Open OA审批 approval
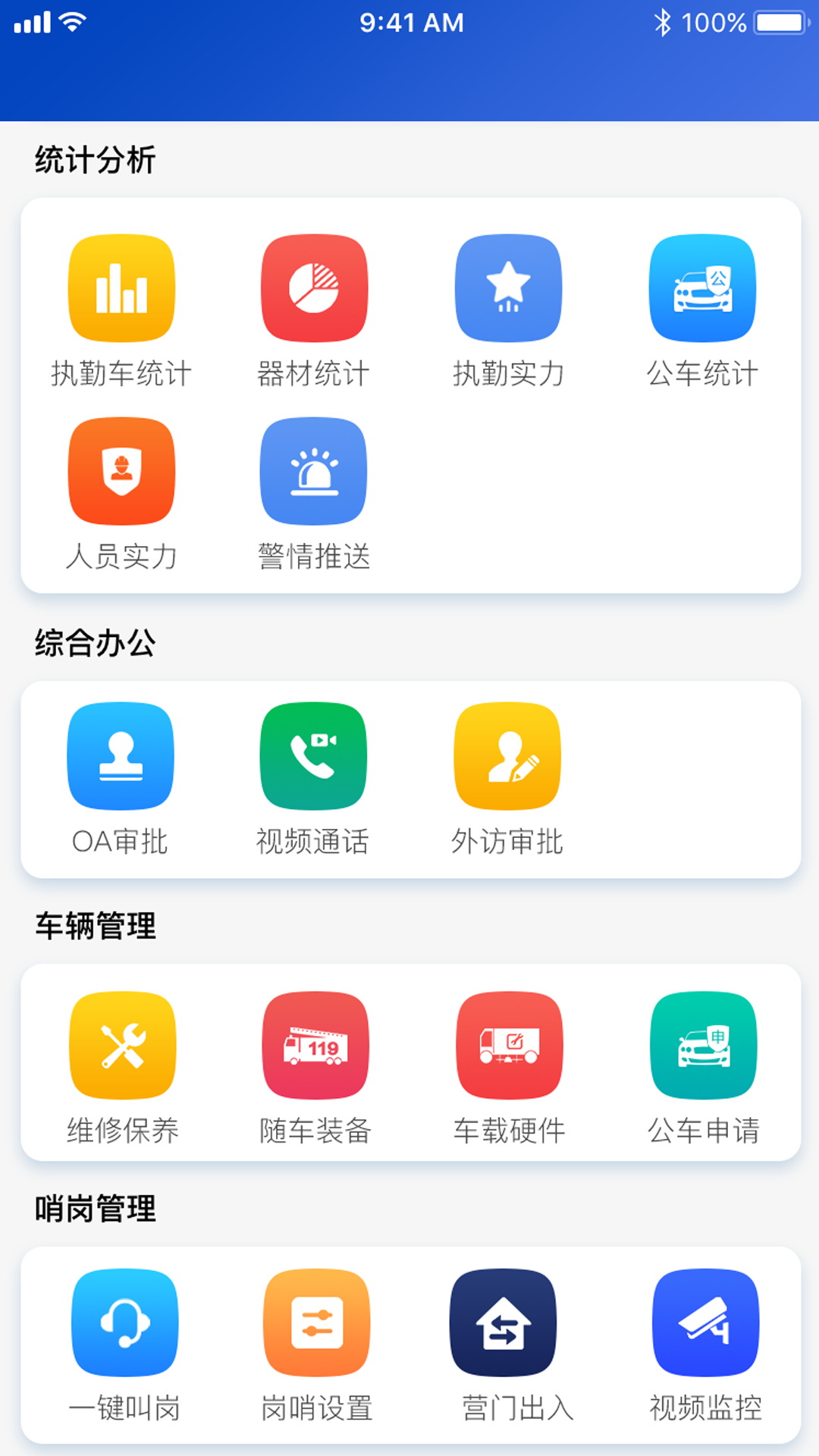 click(121, 757)
